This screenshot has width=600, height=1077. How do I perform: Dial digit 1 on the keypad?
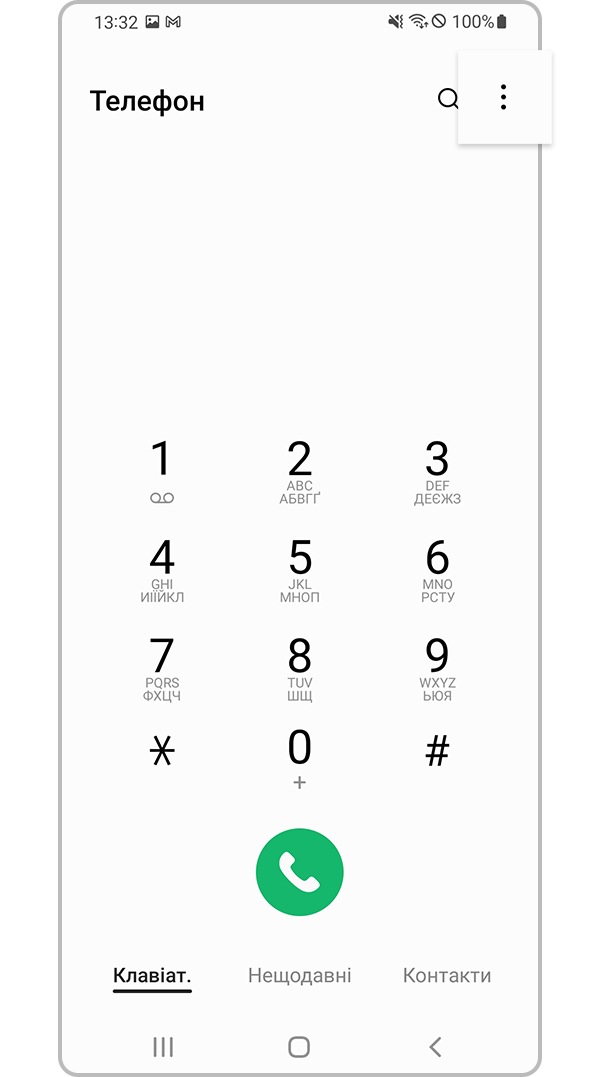(162, 471)
